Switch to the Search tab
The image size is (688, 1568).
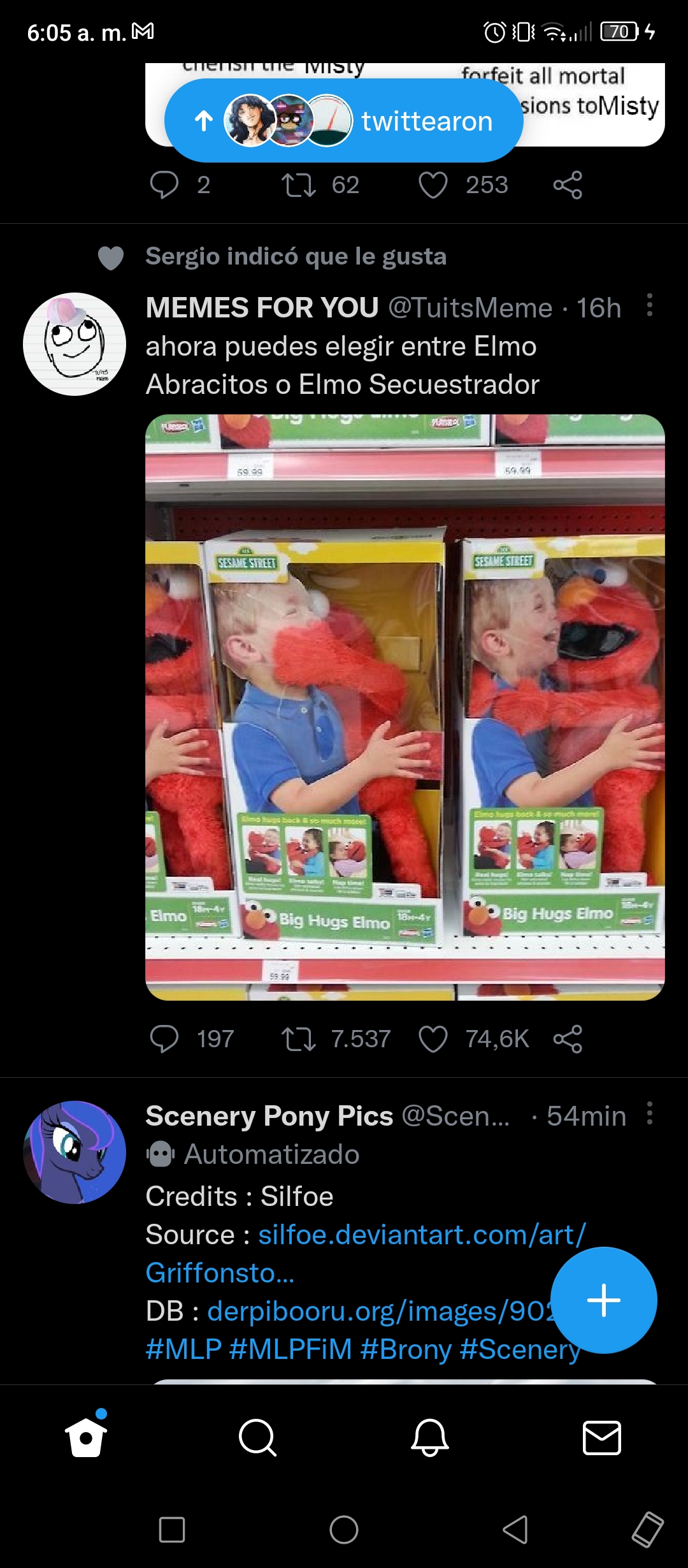pyautogui.click(x=257, y=1438)
